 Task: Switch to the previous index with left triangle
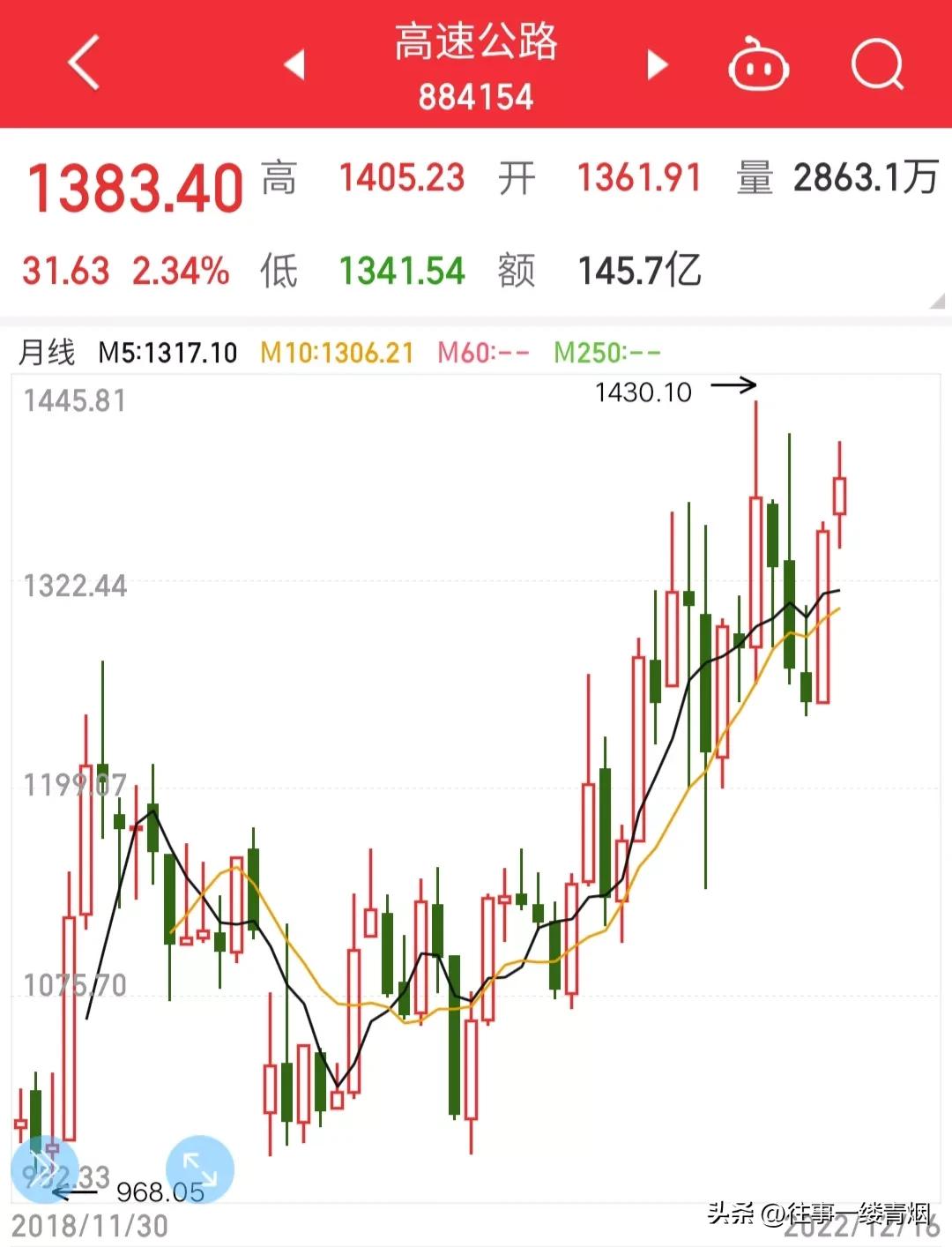(294, 64)
